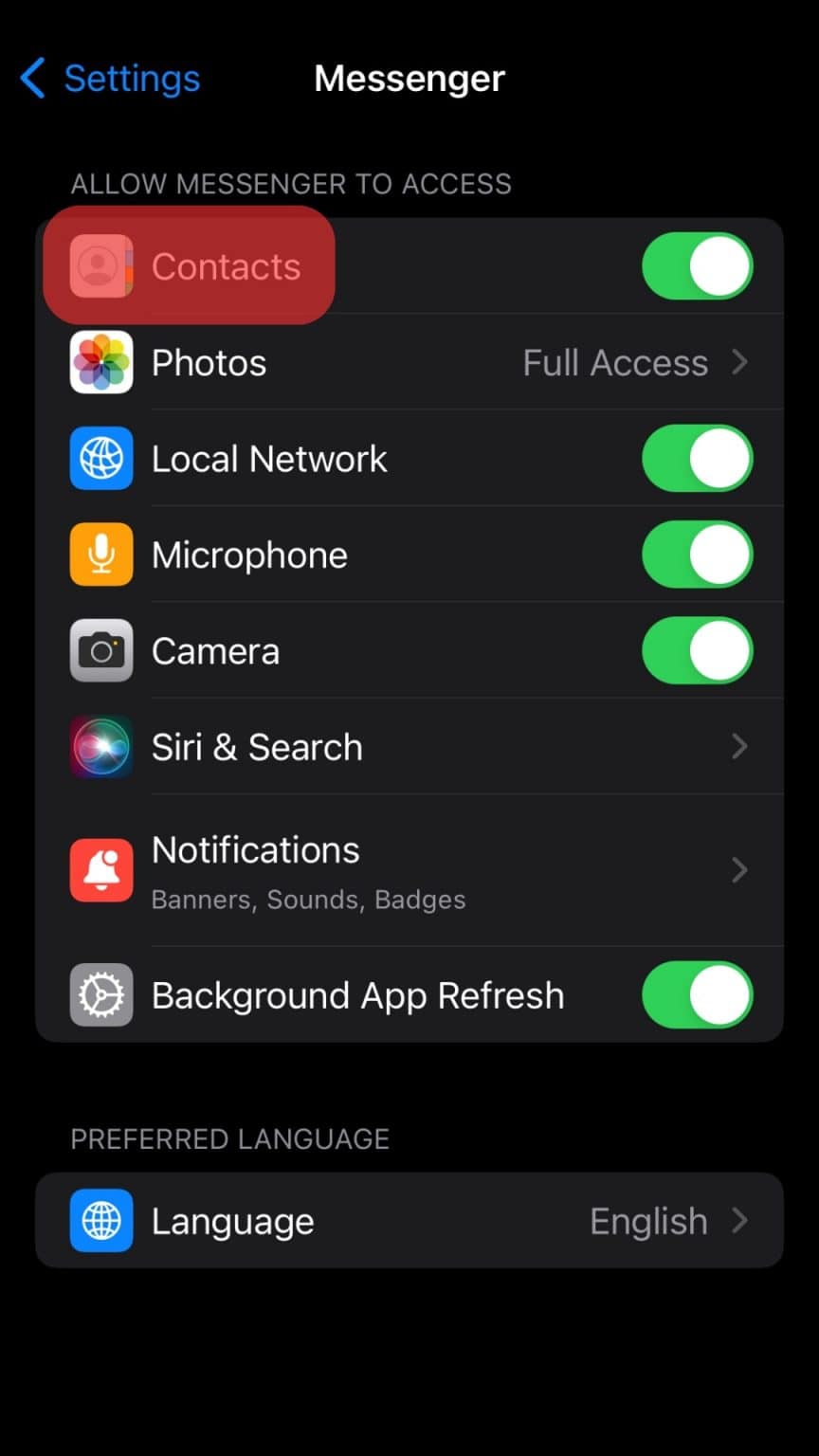Toggle Local Network access off

point(698,459)
